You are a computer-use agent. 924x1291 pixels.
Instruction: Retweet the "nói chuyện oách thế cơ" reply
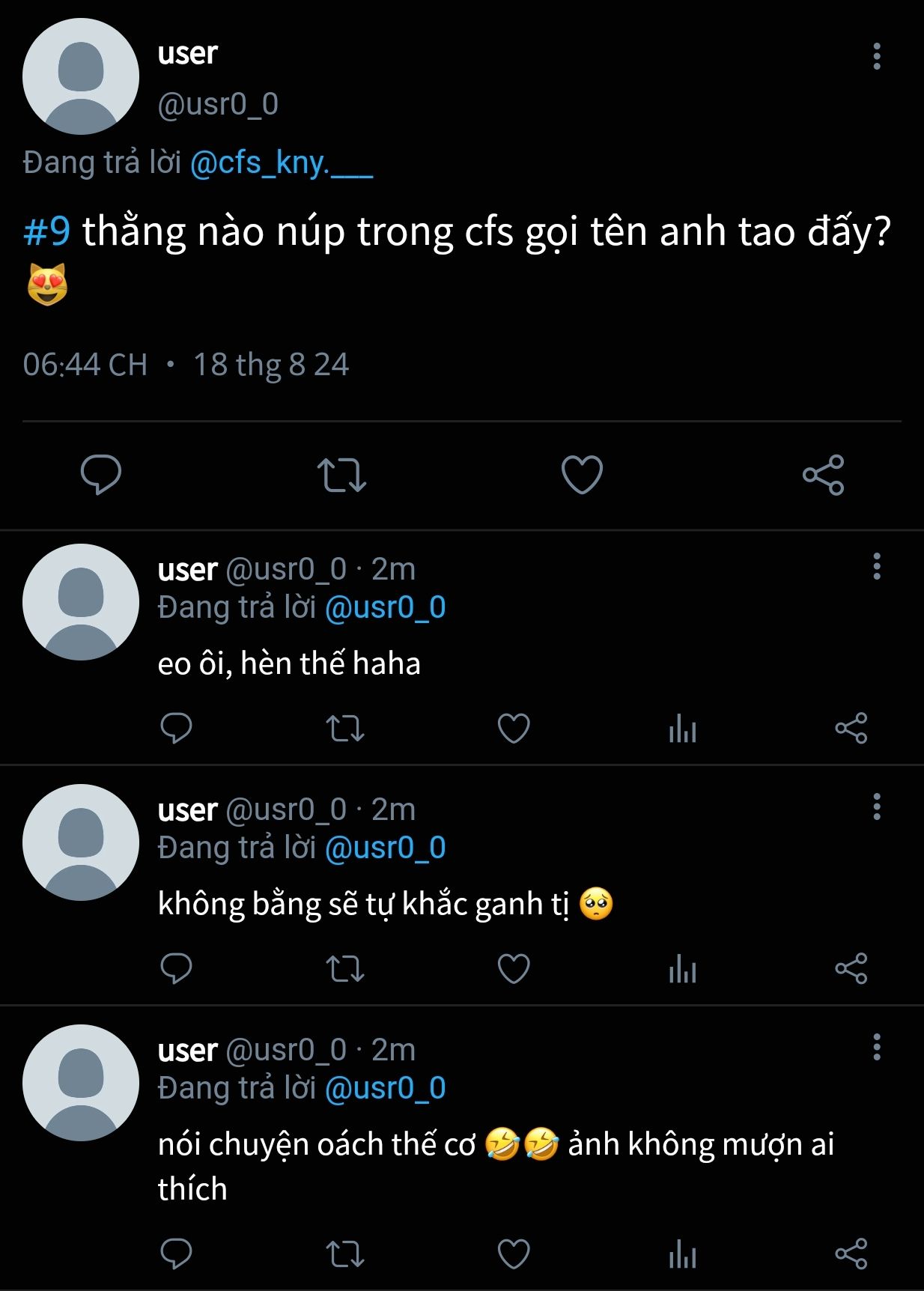345,1254
